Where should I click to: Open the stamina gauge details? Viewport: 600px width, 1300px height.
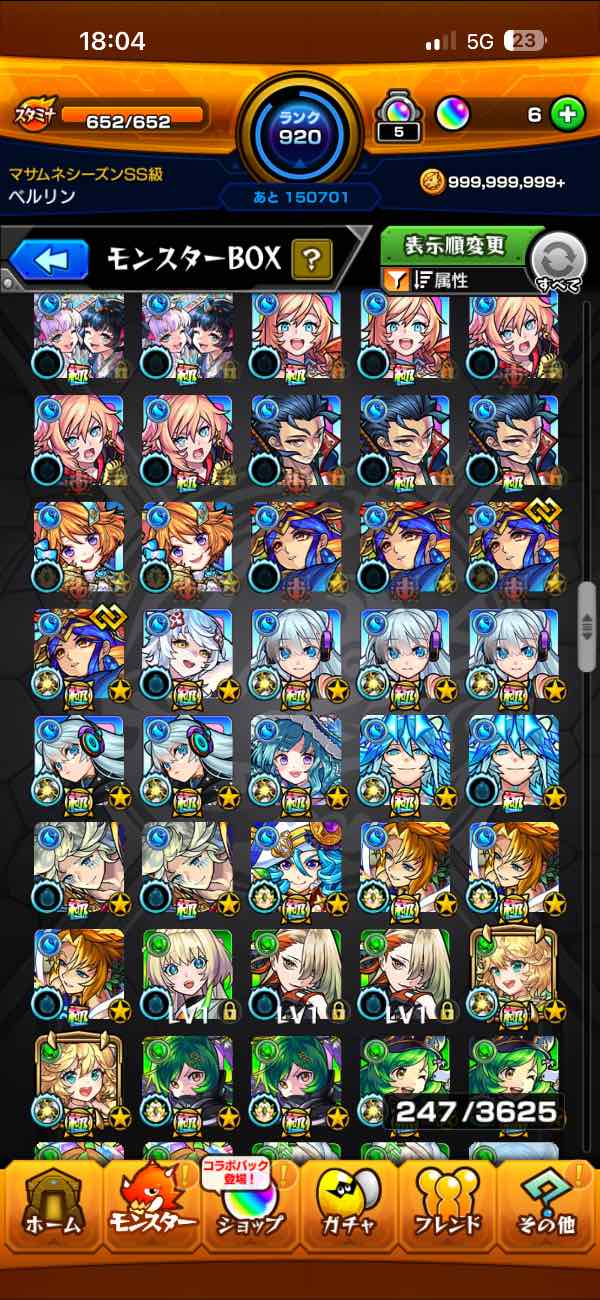tap(110, 118)
